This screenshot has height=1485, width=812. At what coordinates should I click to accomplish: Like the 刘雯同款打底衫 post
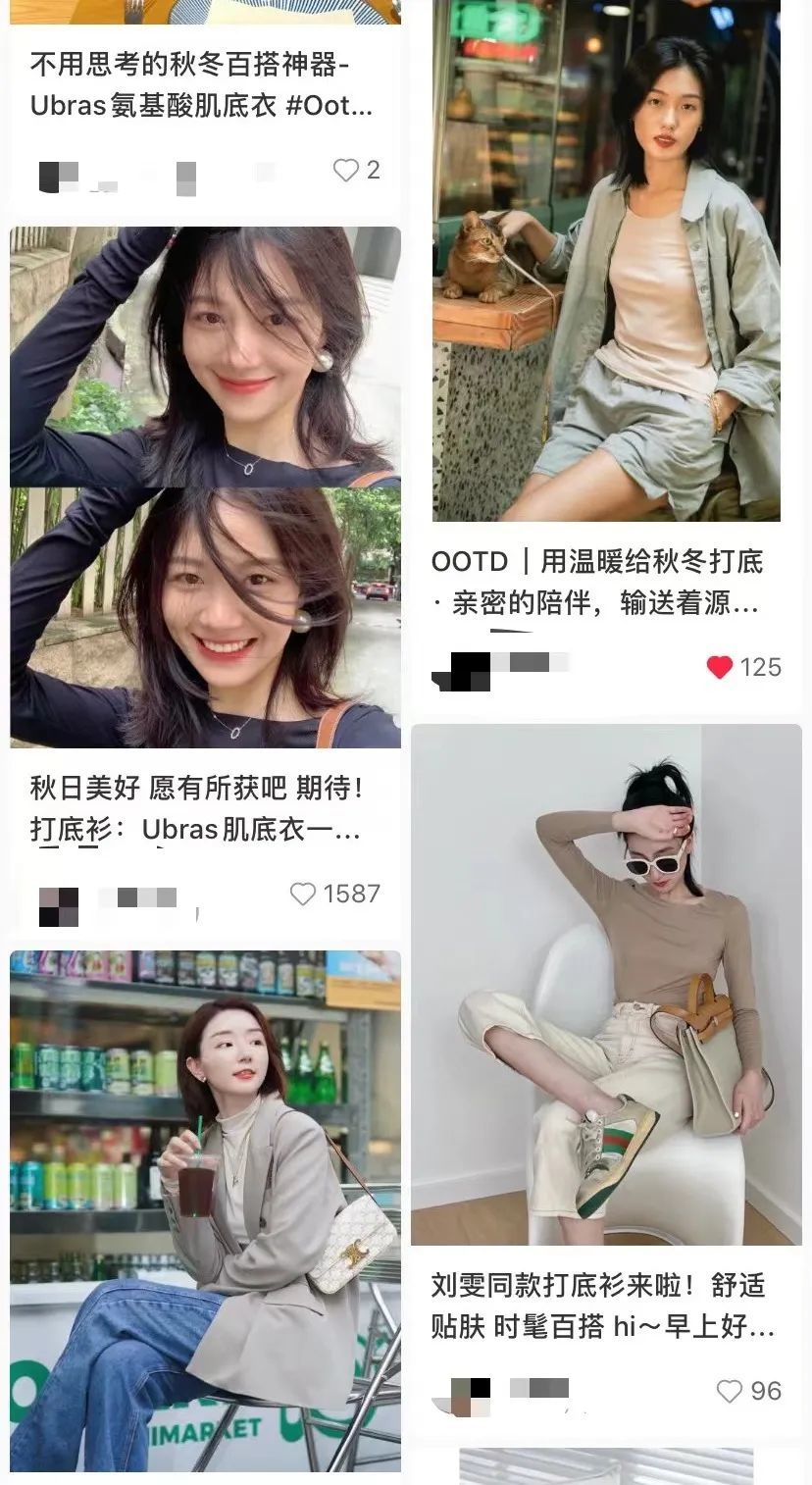729,1391
